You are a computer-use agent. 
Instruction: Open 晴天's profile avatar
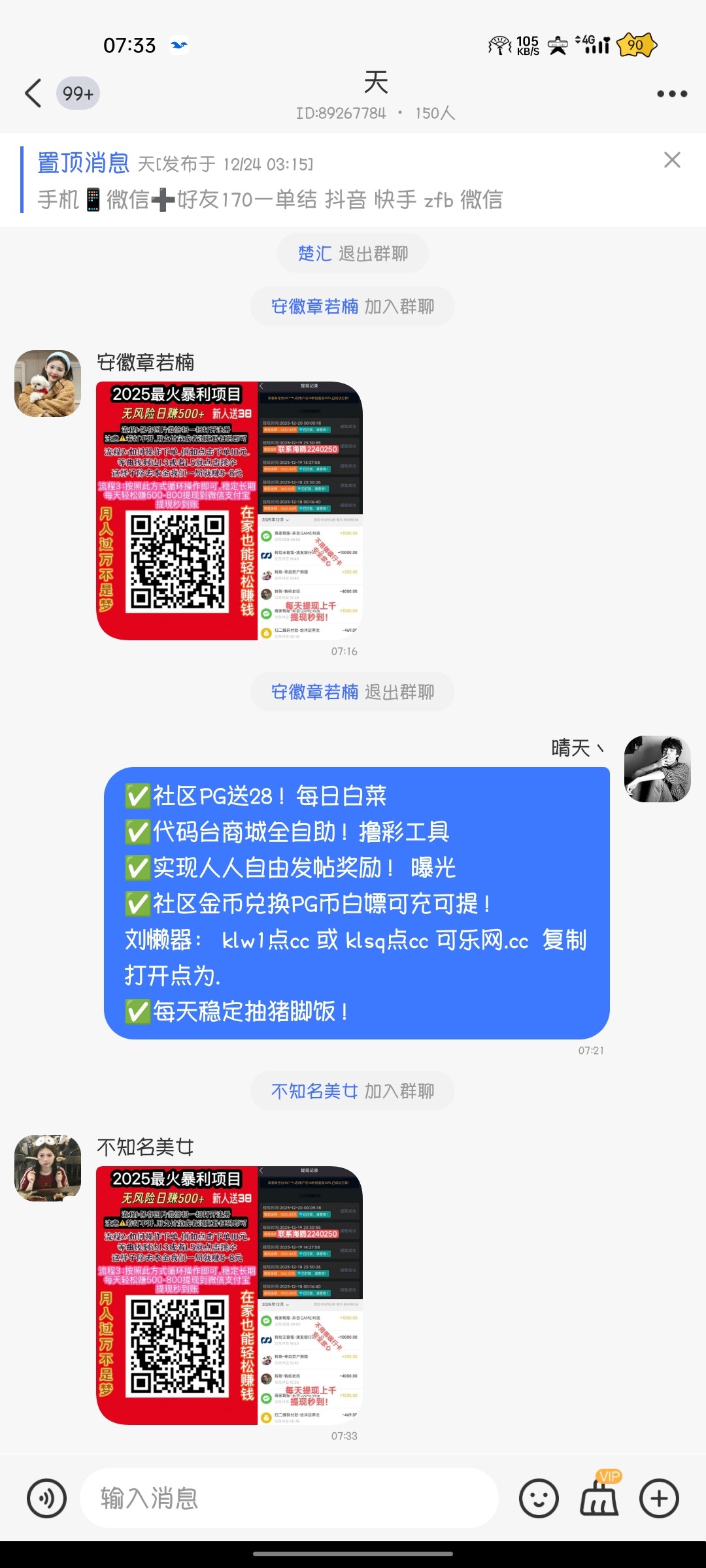(657, 769)
